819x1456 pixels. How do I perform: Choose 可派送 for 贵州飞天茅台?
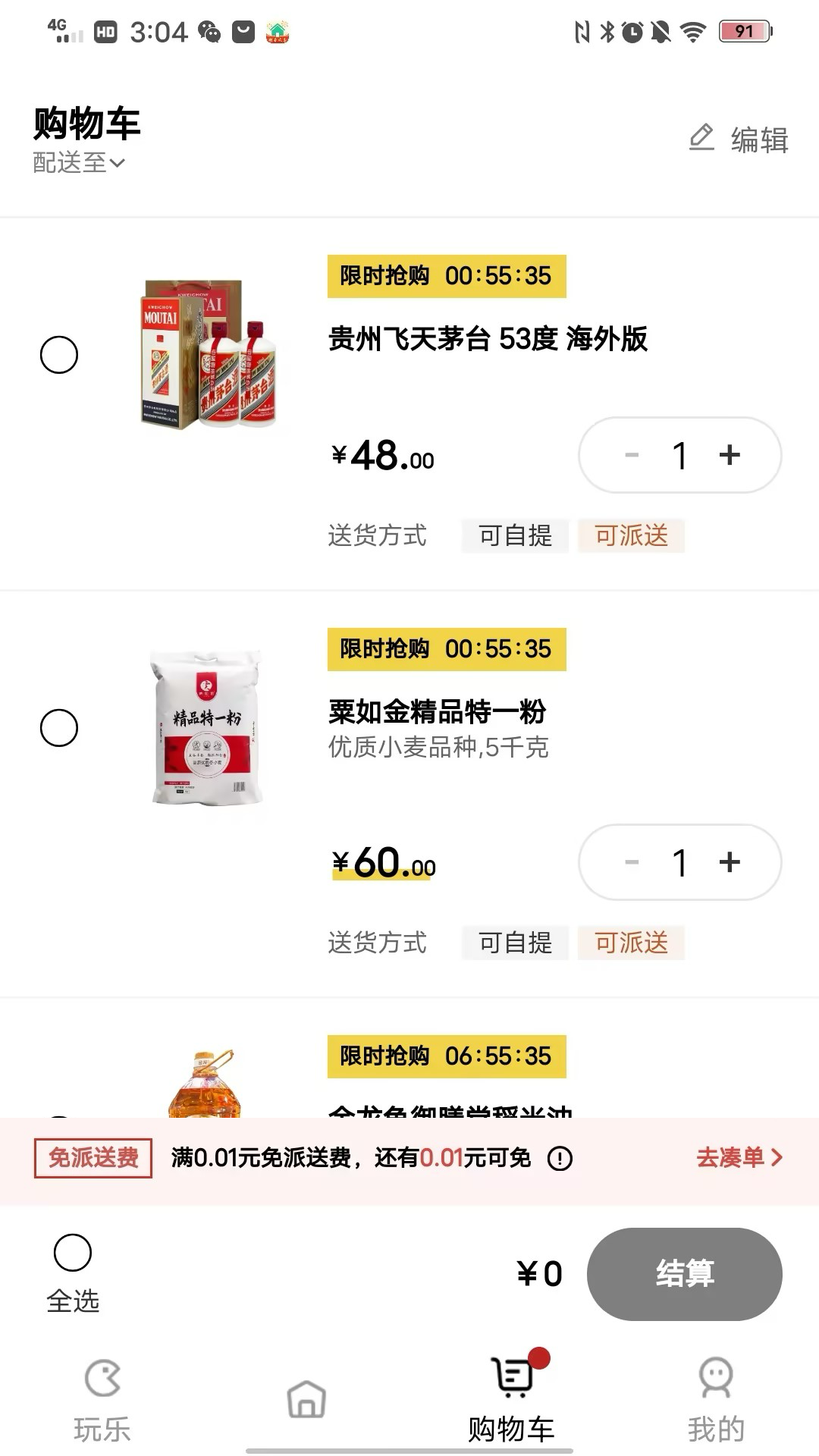pyautogui.click(x=631, y=536)
